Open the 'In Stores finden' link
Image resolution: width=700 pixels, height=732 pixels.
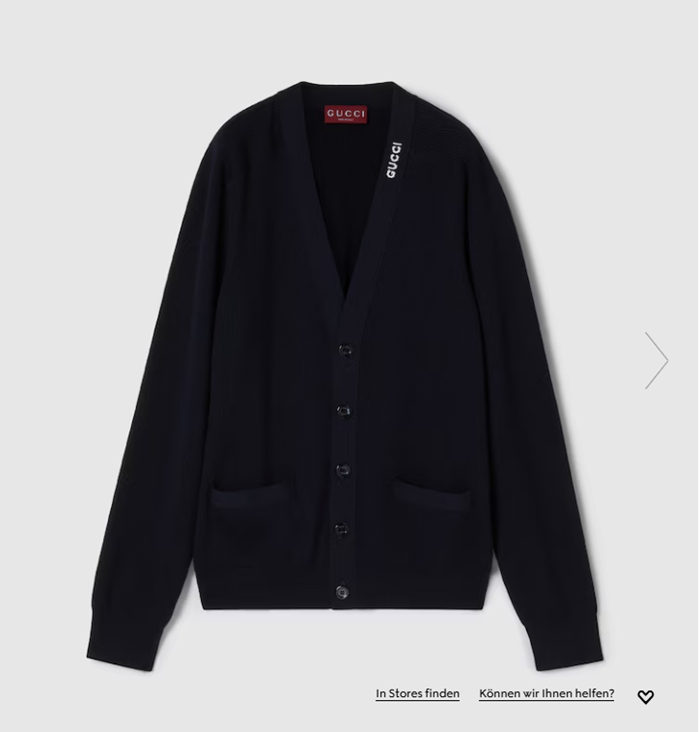(417, 693)
